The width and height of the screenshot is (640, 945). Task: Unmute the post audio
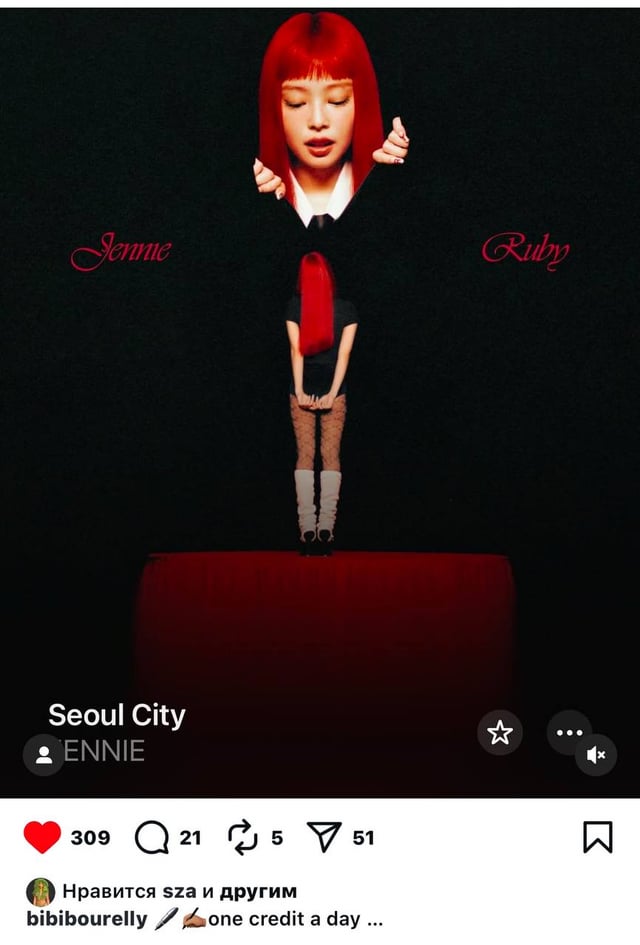pos(596,755)
